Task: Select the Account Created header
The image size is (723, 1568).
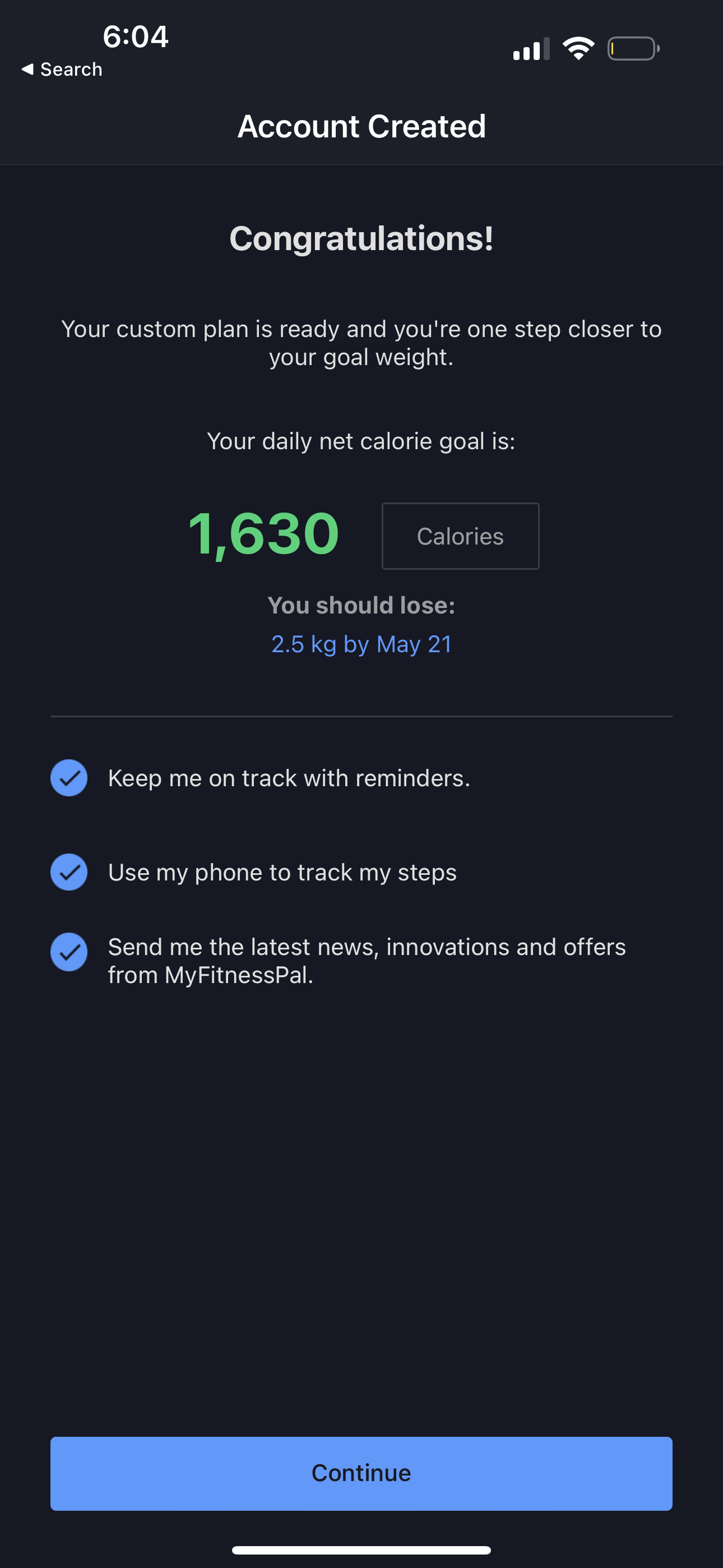Action: (361, 126)
